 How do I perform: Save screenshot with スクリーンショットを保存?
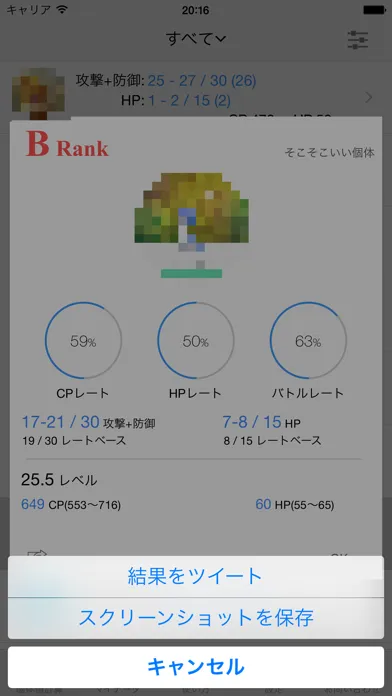point(196,618)
